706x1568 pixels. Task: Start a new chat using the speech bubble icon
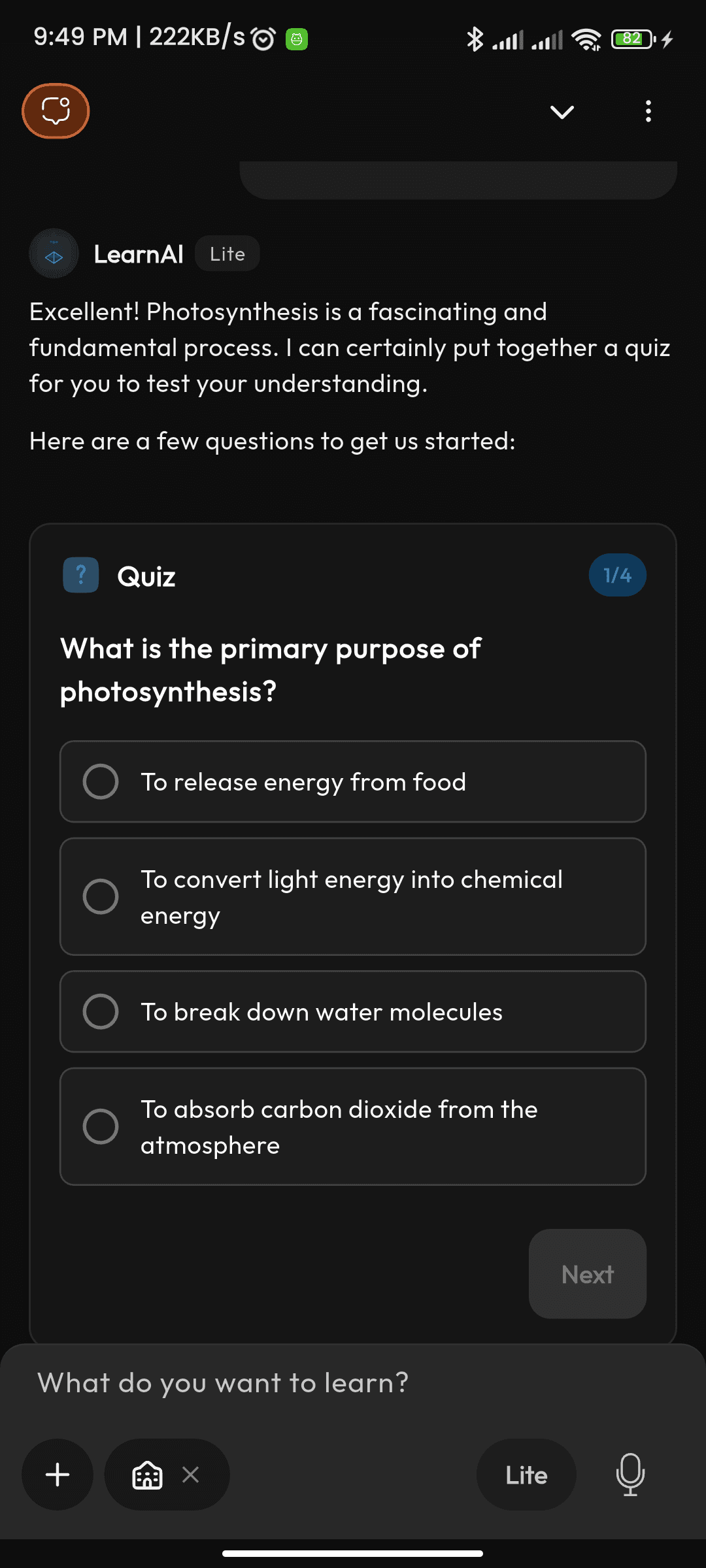pos(55,111)
